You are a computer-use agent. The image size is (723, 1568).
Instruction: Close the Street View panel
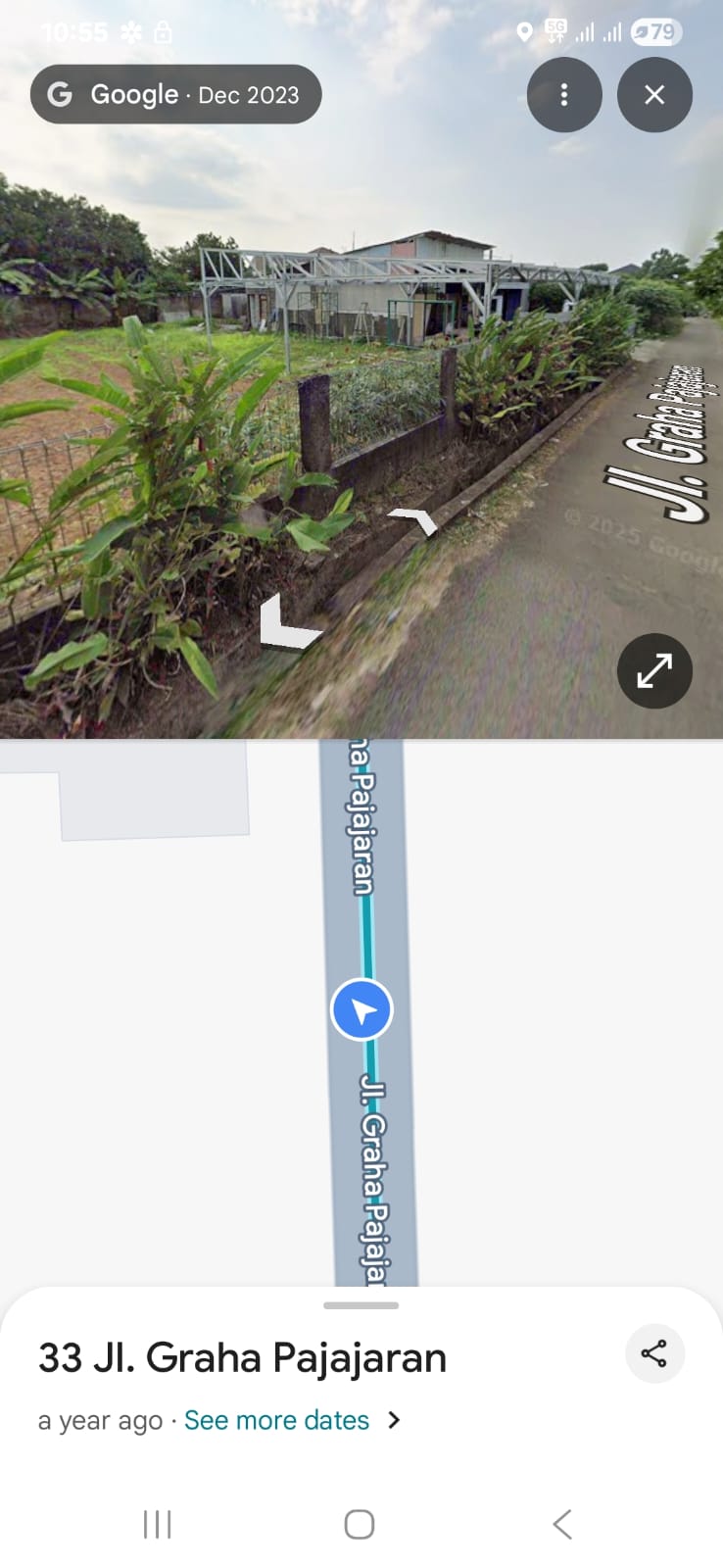click(654, 95)
